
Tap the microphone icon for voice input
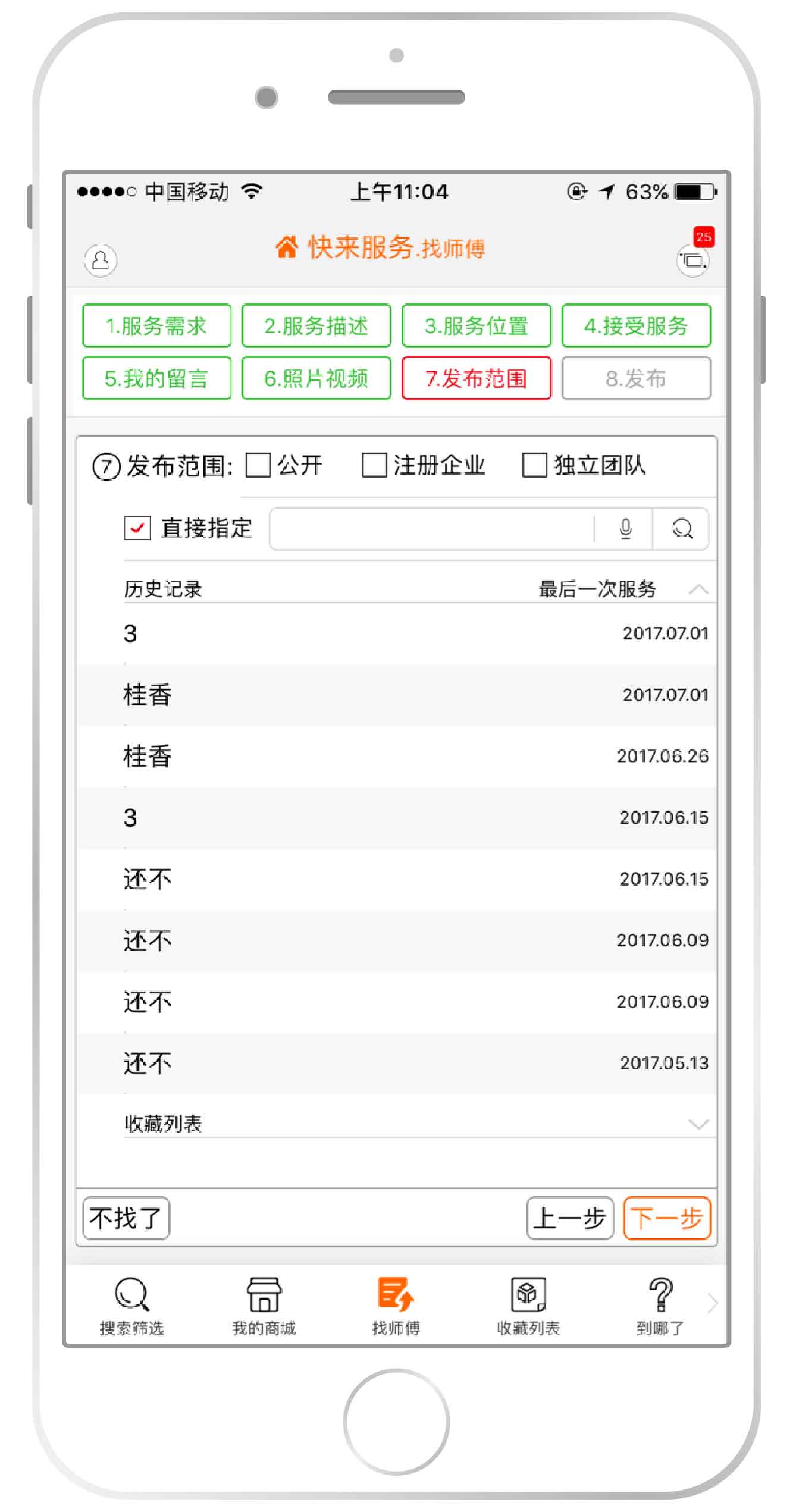625,529
